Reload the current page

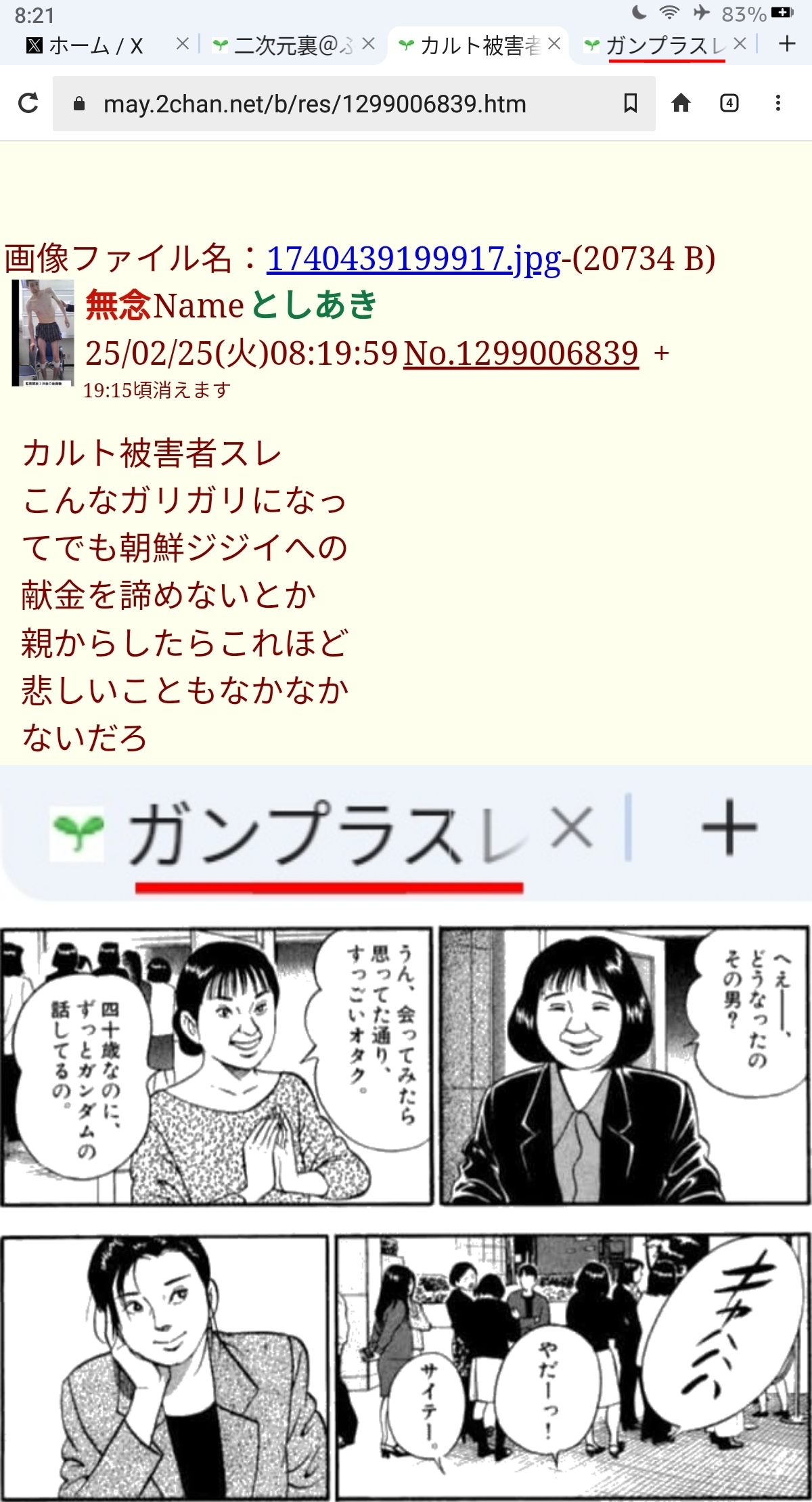[x=28, y=104]
